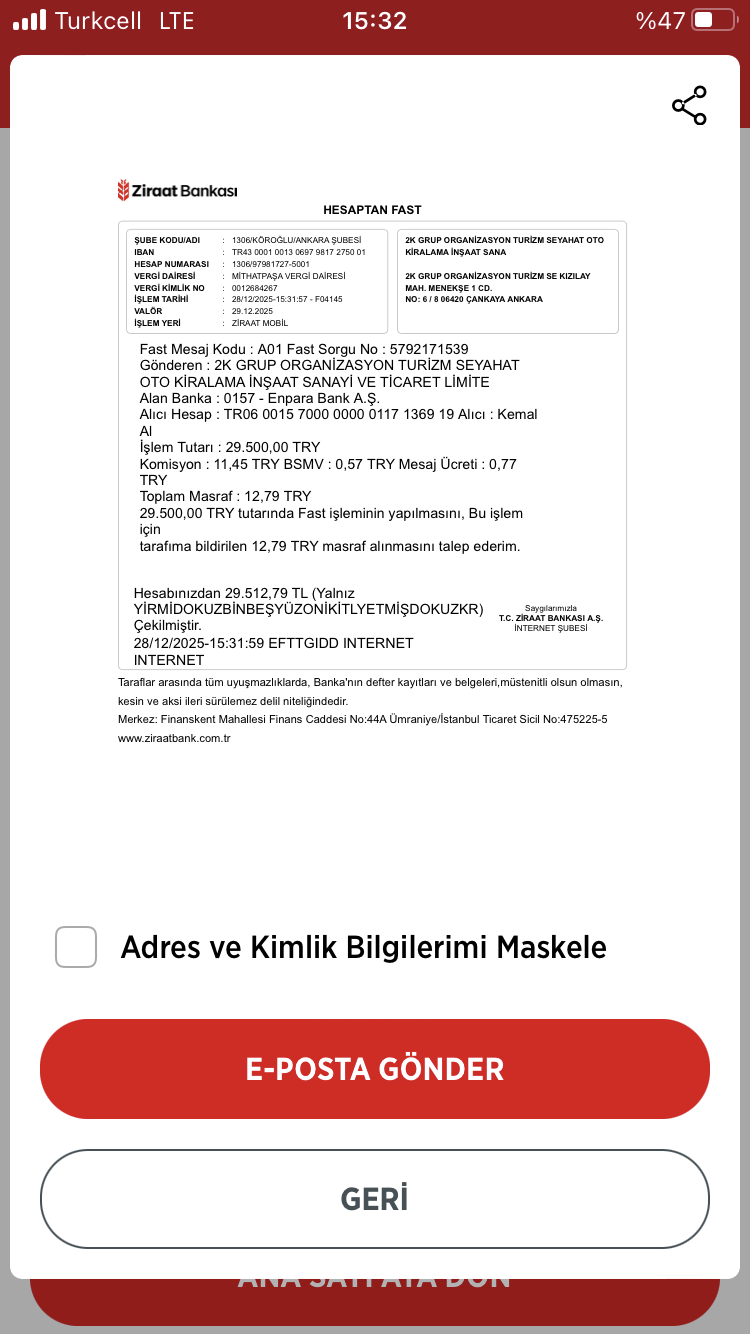Tap E-POSTA GÖNDER to email the receipt
Viewport: 750px width, 1334px height.
pyautogui.click(x=375, y=1069)
